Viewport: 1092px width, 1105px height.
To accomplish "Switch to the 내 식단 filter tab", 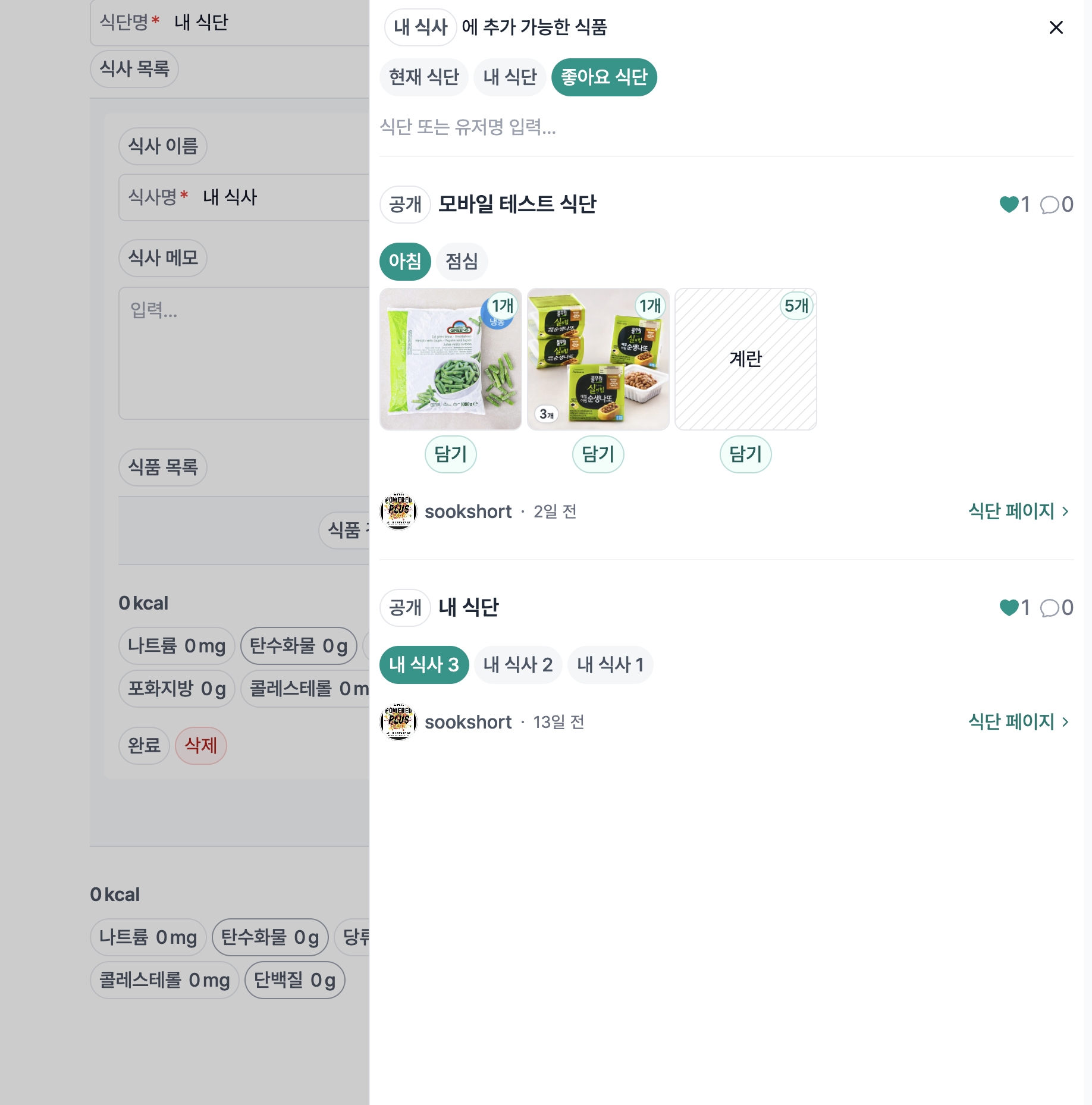I will pyautogui.click(x=510, y=77).
